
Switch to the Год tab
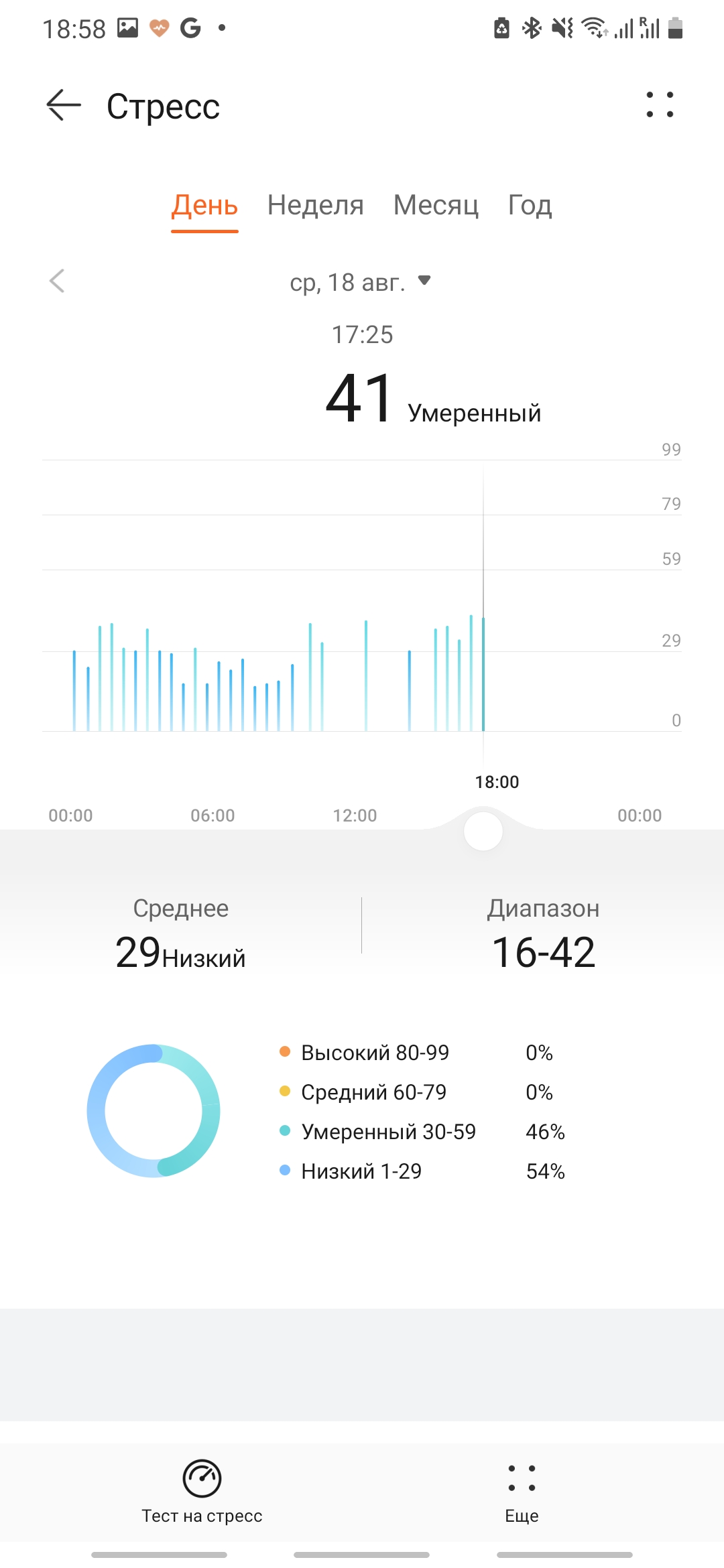coord(530,205)
